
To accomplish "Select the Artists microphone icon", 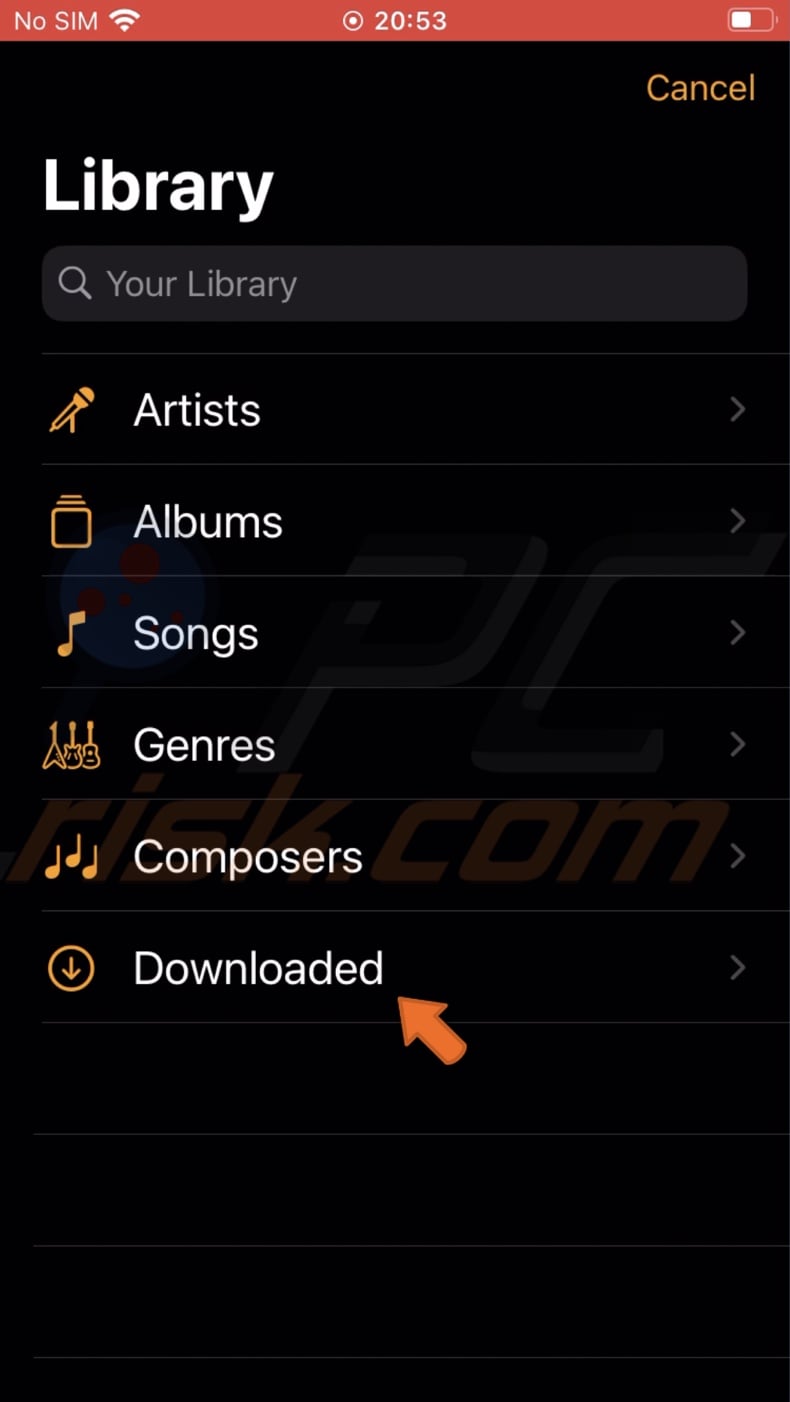I will 70,409.
